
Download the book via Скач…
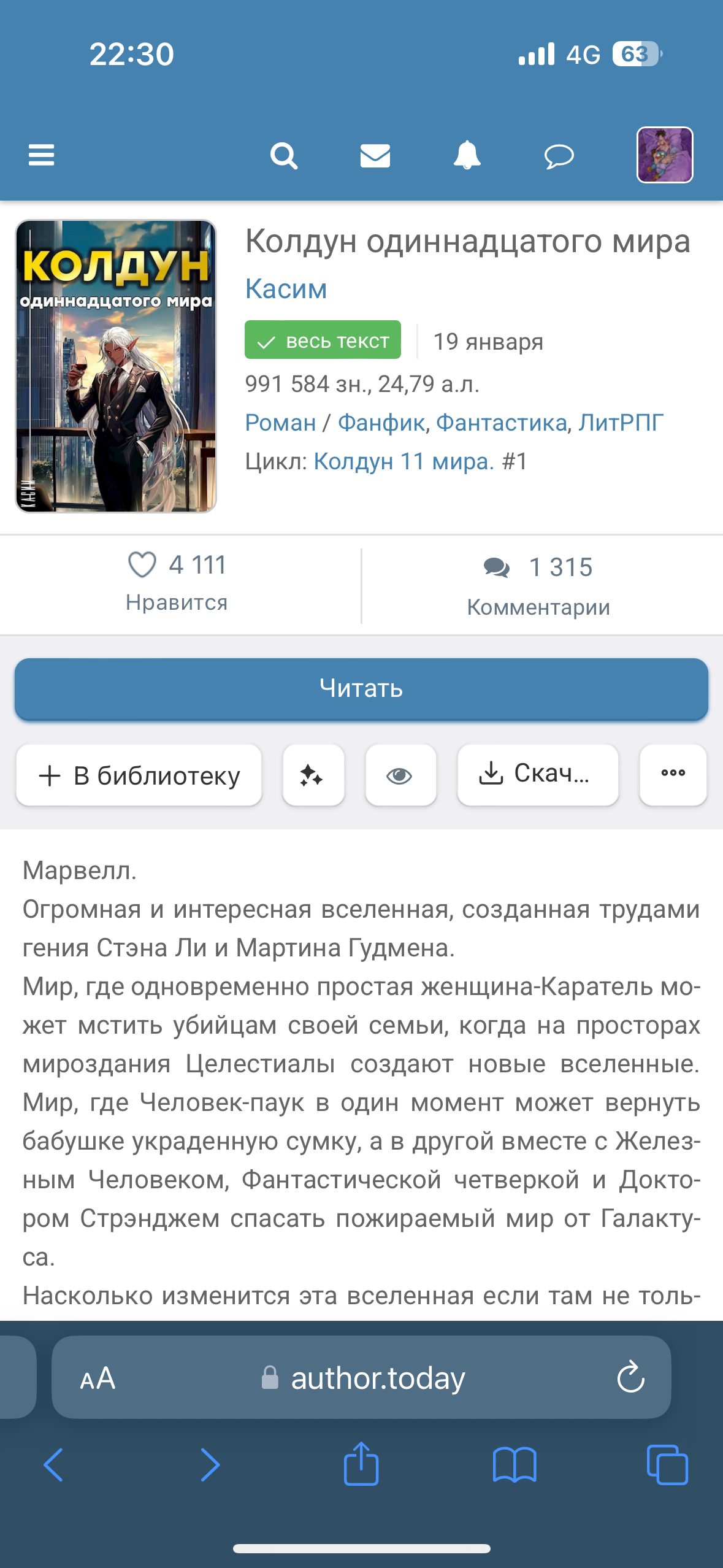coord(537,774)
